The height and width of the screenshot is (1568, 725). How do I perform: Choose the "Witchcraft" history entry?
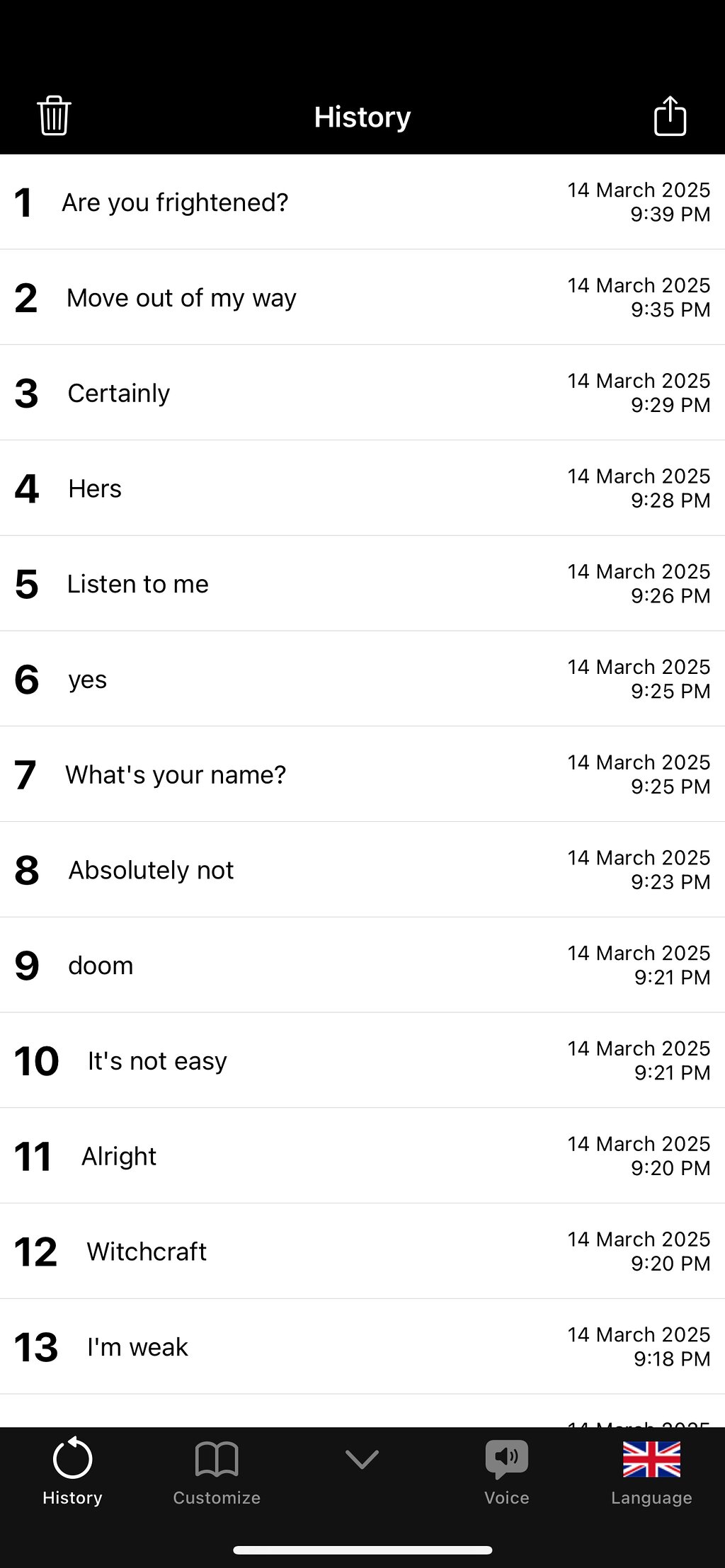tap(362, 1252)
